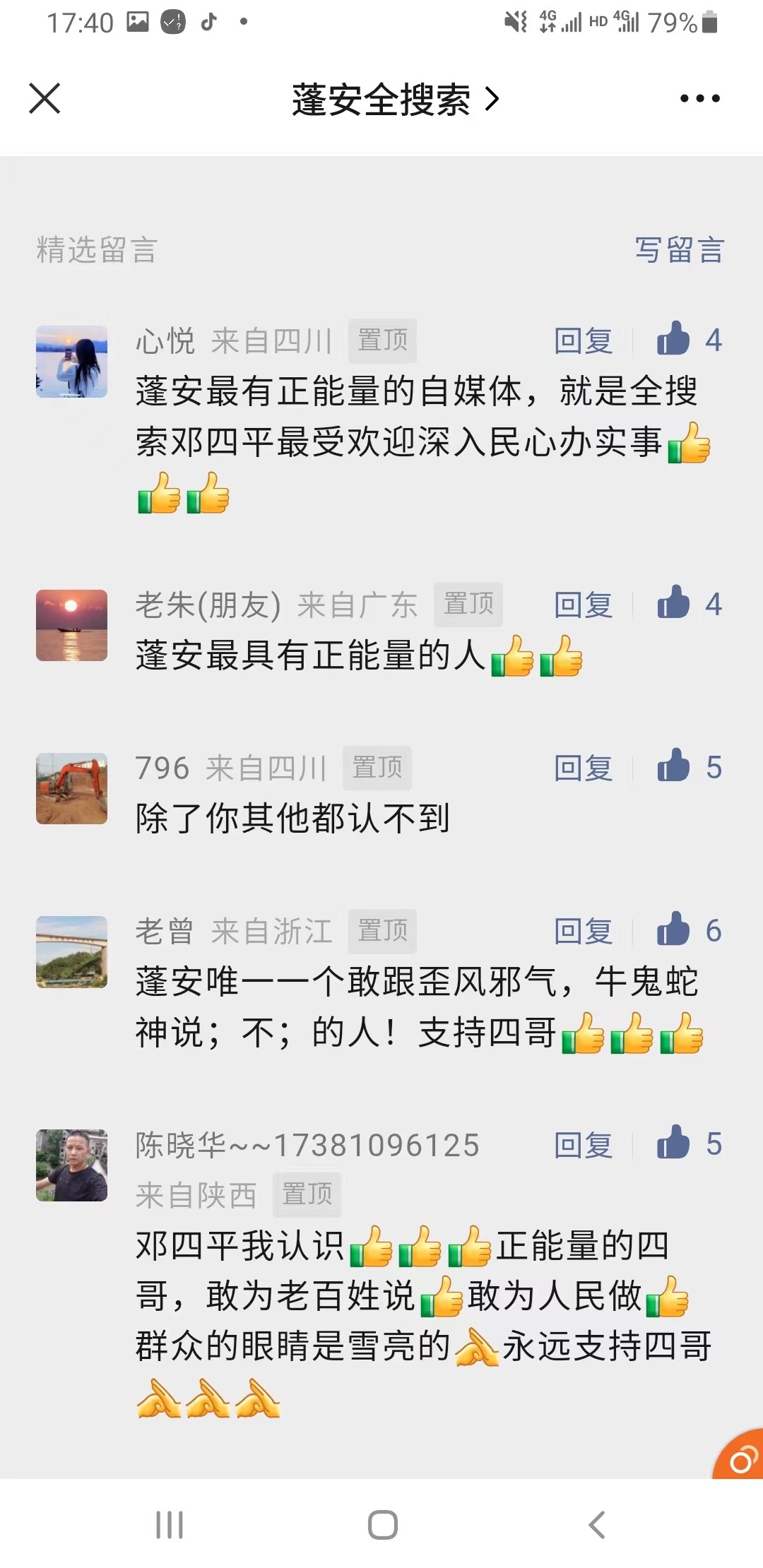The height and width of the screenshot is (1568, 763).
Task: Like 老曾's comment
Action: (673, 929)
